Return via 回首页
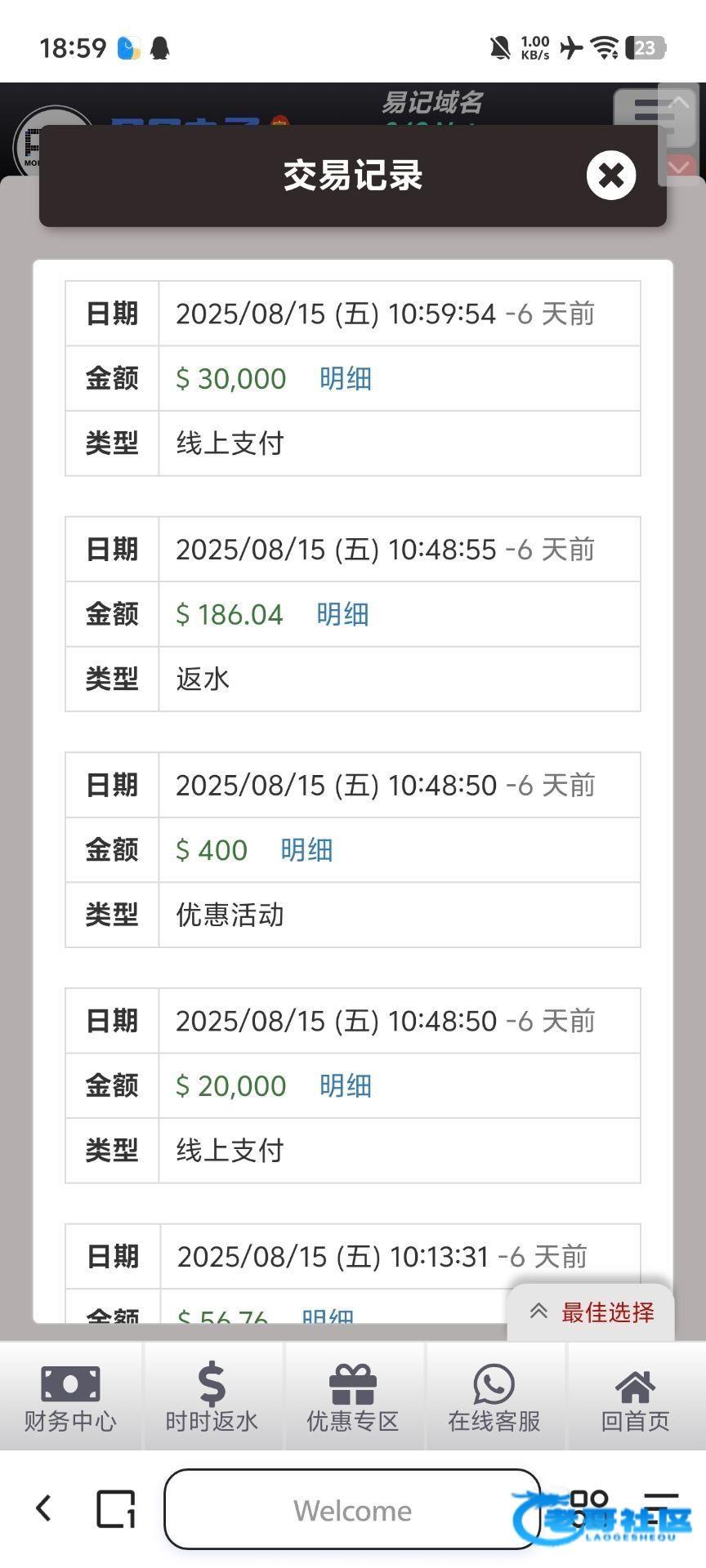This screenshot has width=706, height=1568. point(636,1397)
